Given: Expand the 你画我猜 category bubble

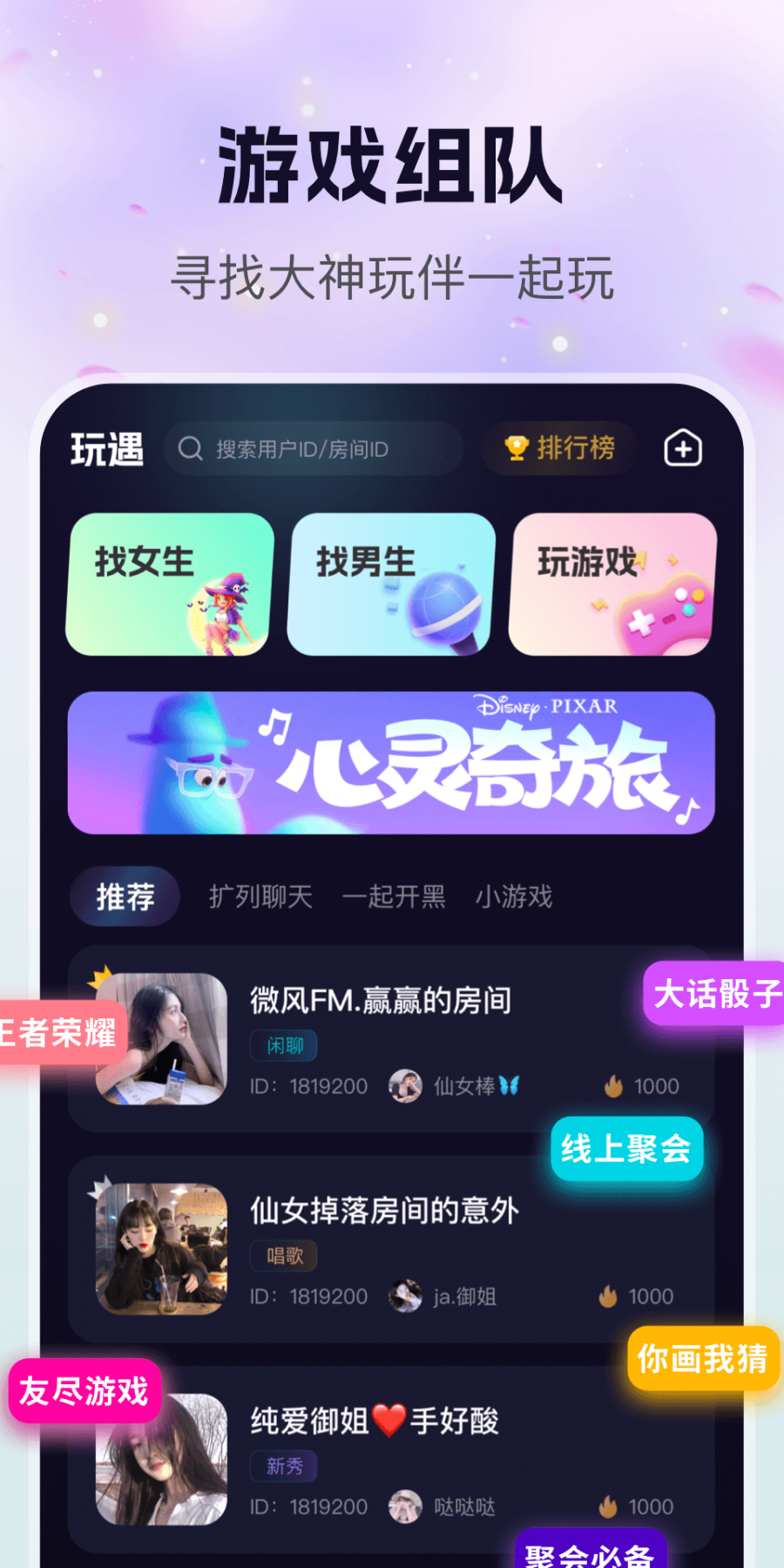Looking at the screenshot, I should coord(702,1359).
